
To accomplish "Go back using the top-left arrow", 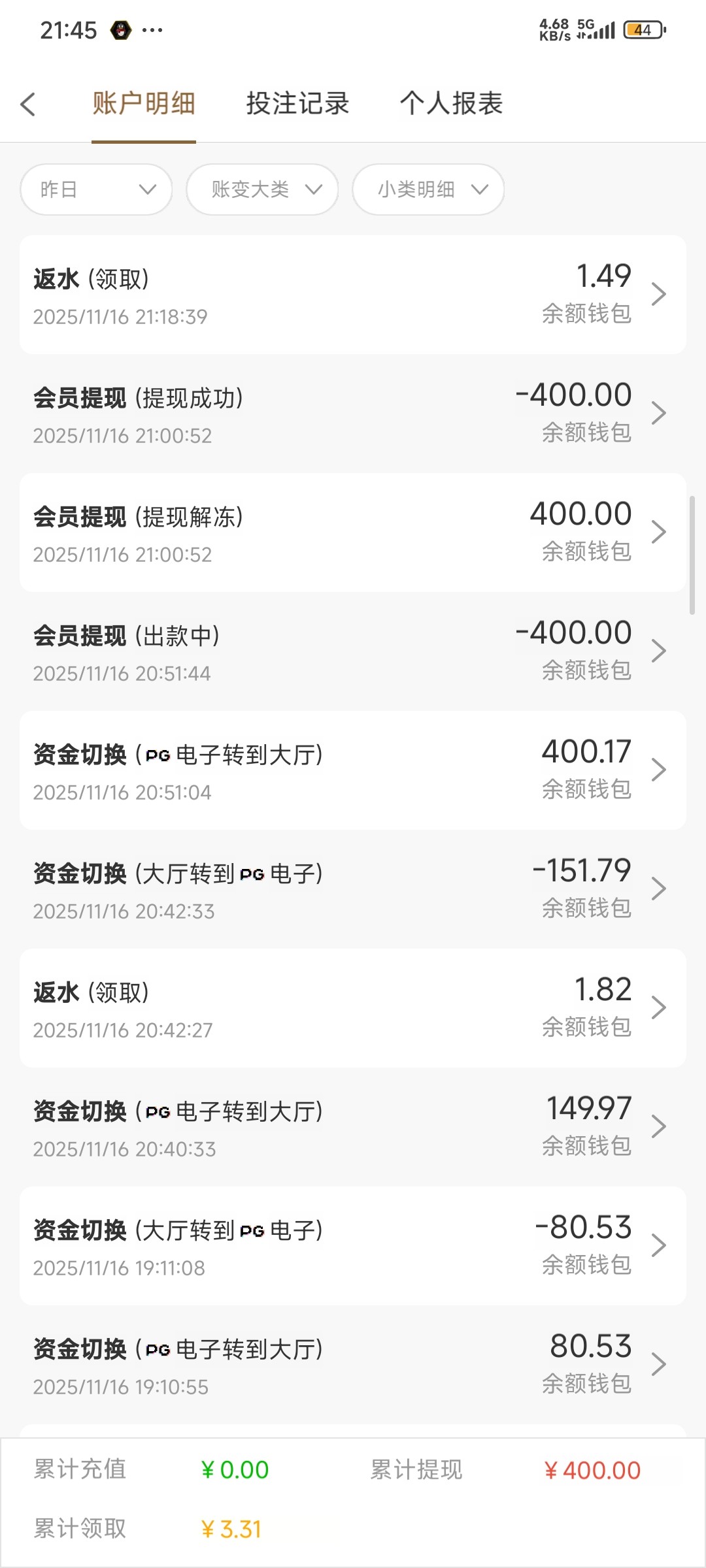I will pyautogui.click(x=28, y=104).
